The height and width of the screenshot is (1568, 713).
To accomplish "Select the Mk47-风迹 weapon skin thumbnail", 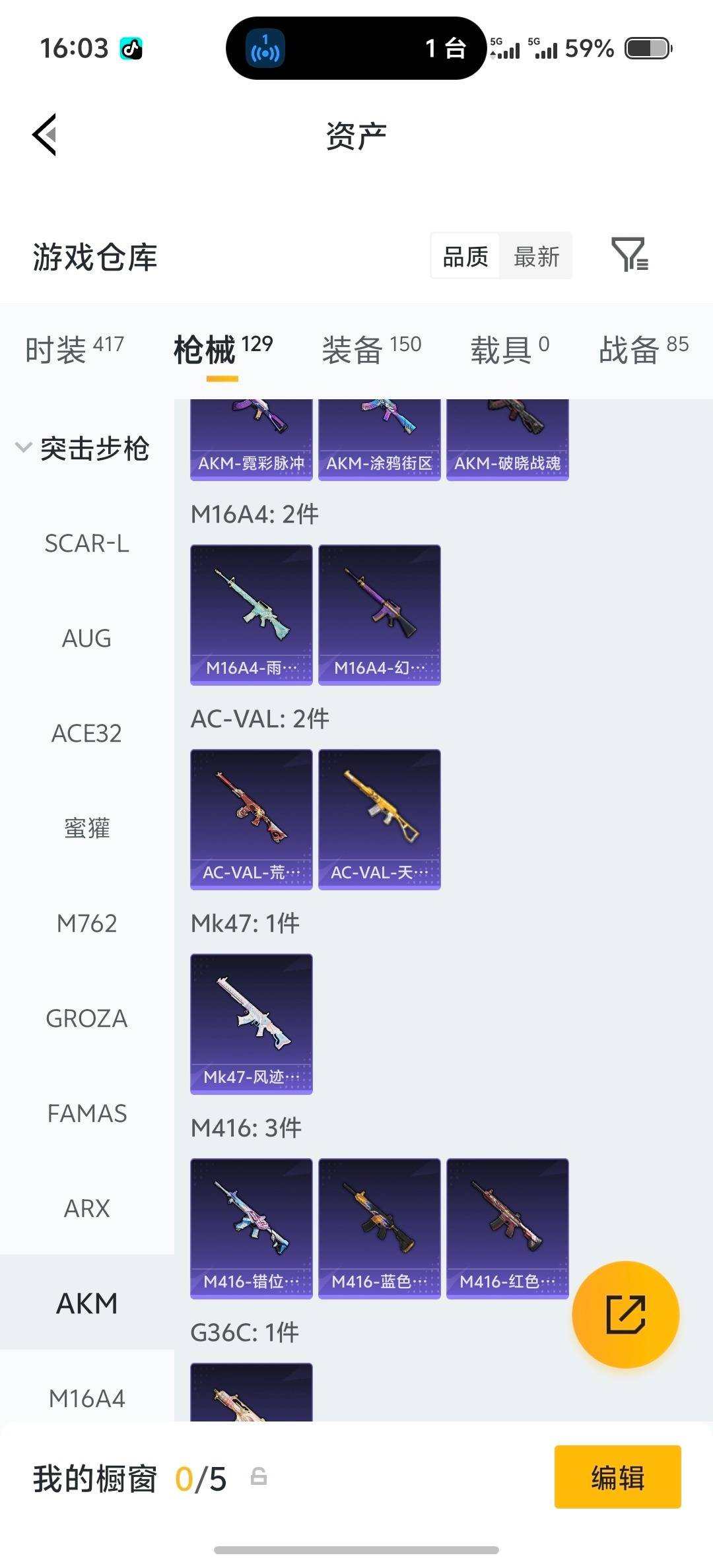I will tap(251, 1020).
